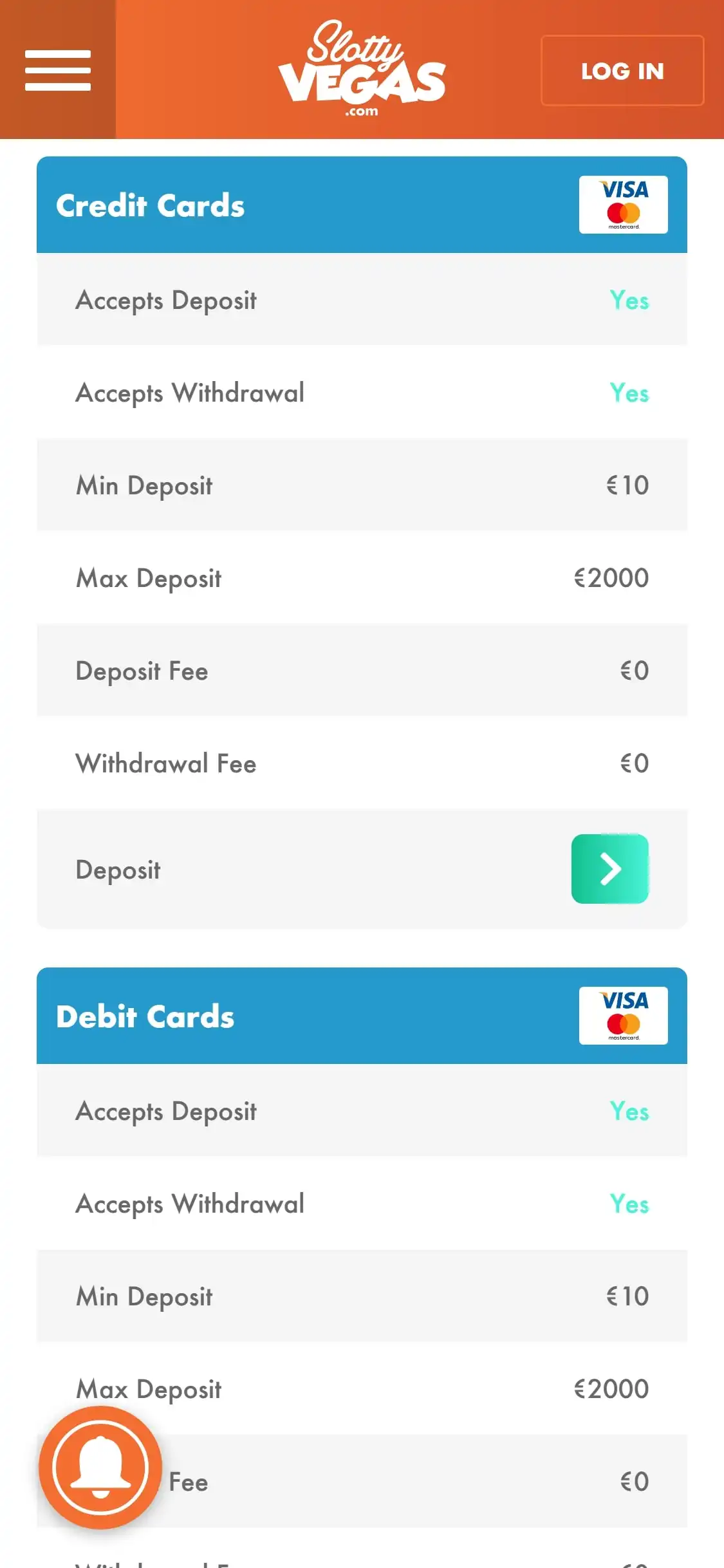The image size is (724, 1568).
Task: Tap the green Deposit arrow under Credit Cards
Action: pyautogui.click(x=609, y=869)
